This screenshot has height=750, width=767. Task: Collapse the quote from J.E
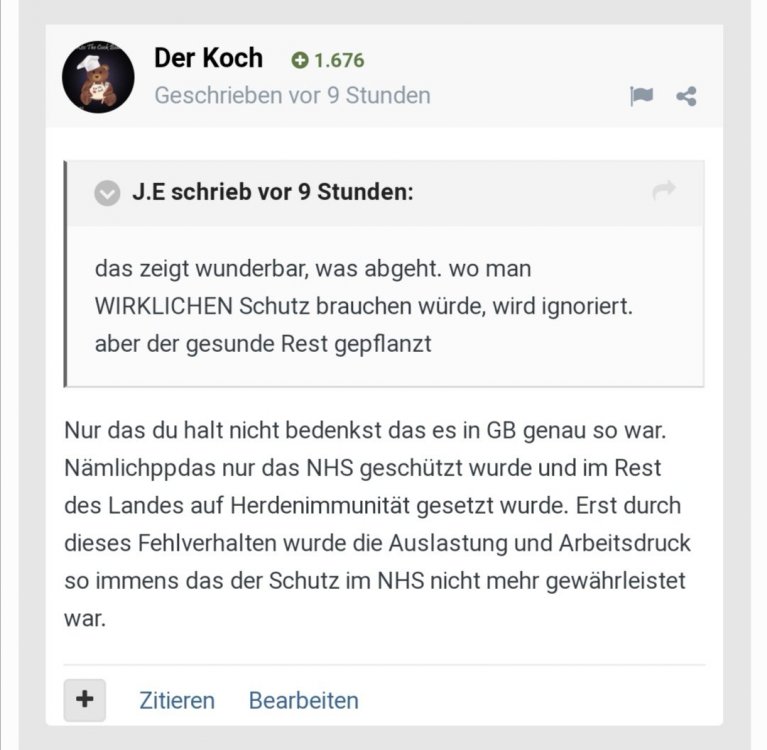(107, 192)
